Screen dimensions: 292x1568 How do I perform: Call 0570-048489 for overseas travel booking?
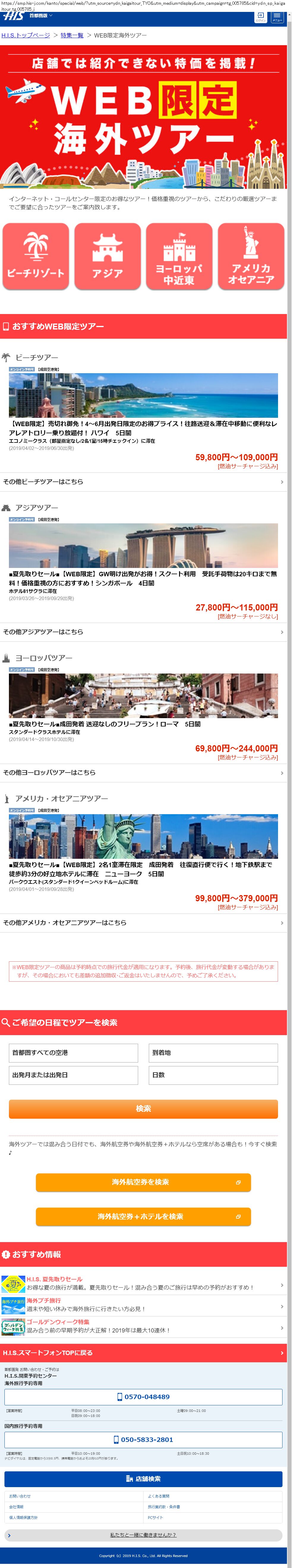coord(143,1396)
